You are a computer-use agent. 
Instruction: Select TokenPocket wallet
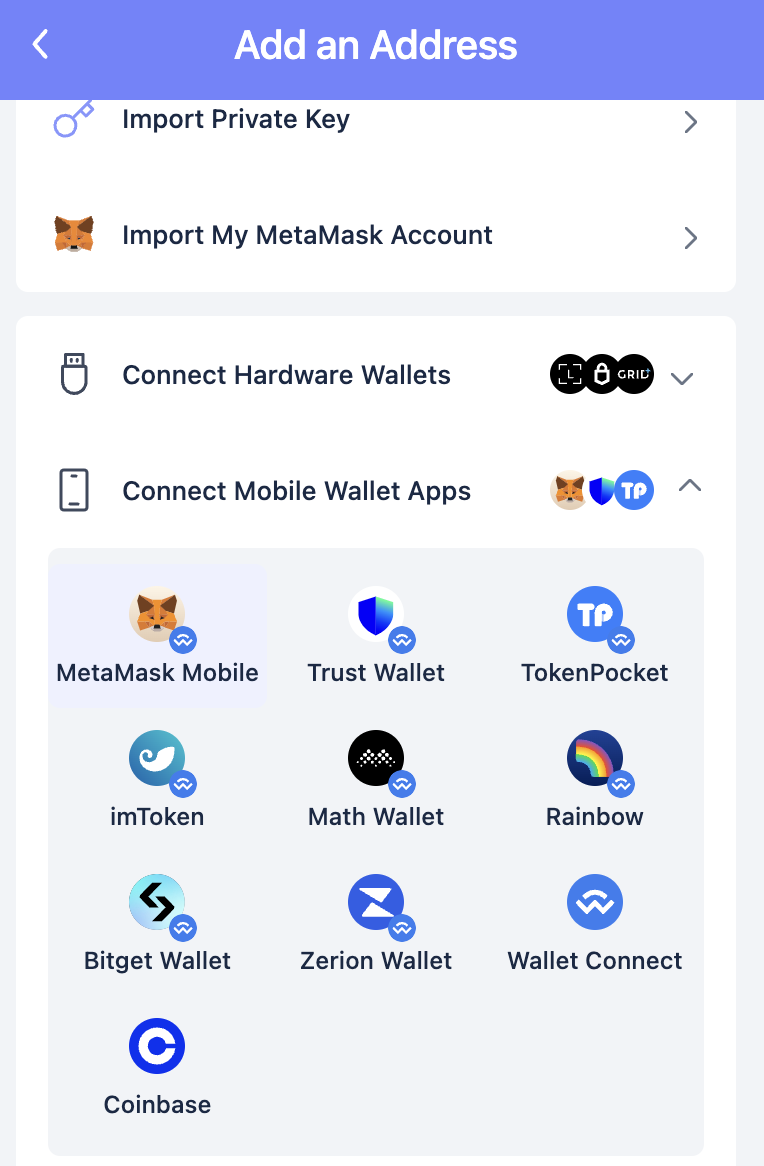(x=595, y=636)
